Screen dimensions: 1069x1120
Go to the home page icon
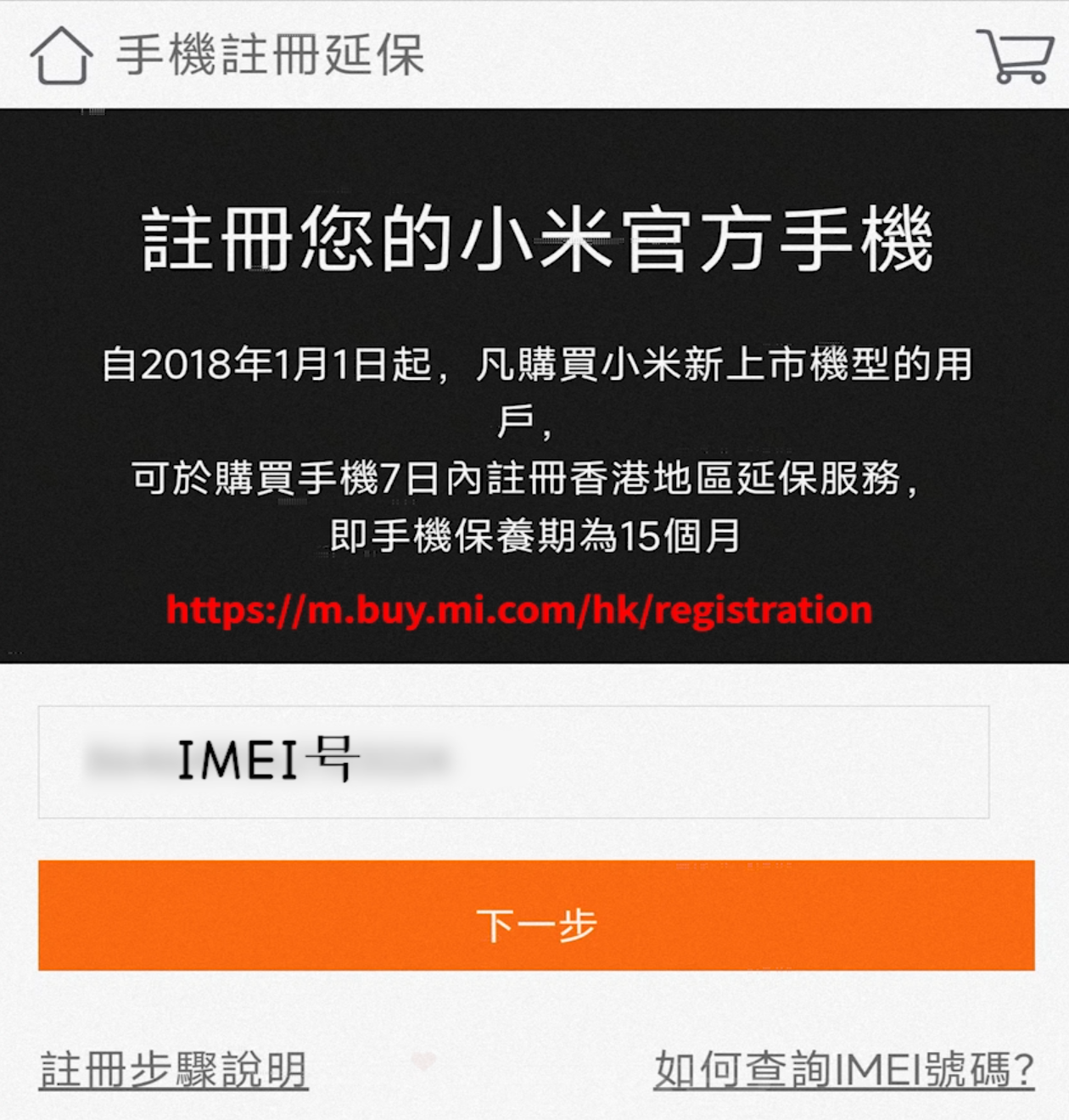coord(61,56)
